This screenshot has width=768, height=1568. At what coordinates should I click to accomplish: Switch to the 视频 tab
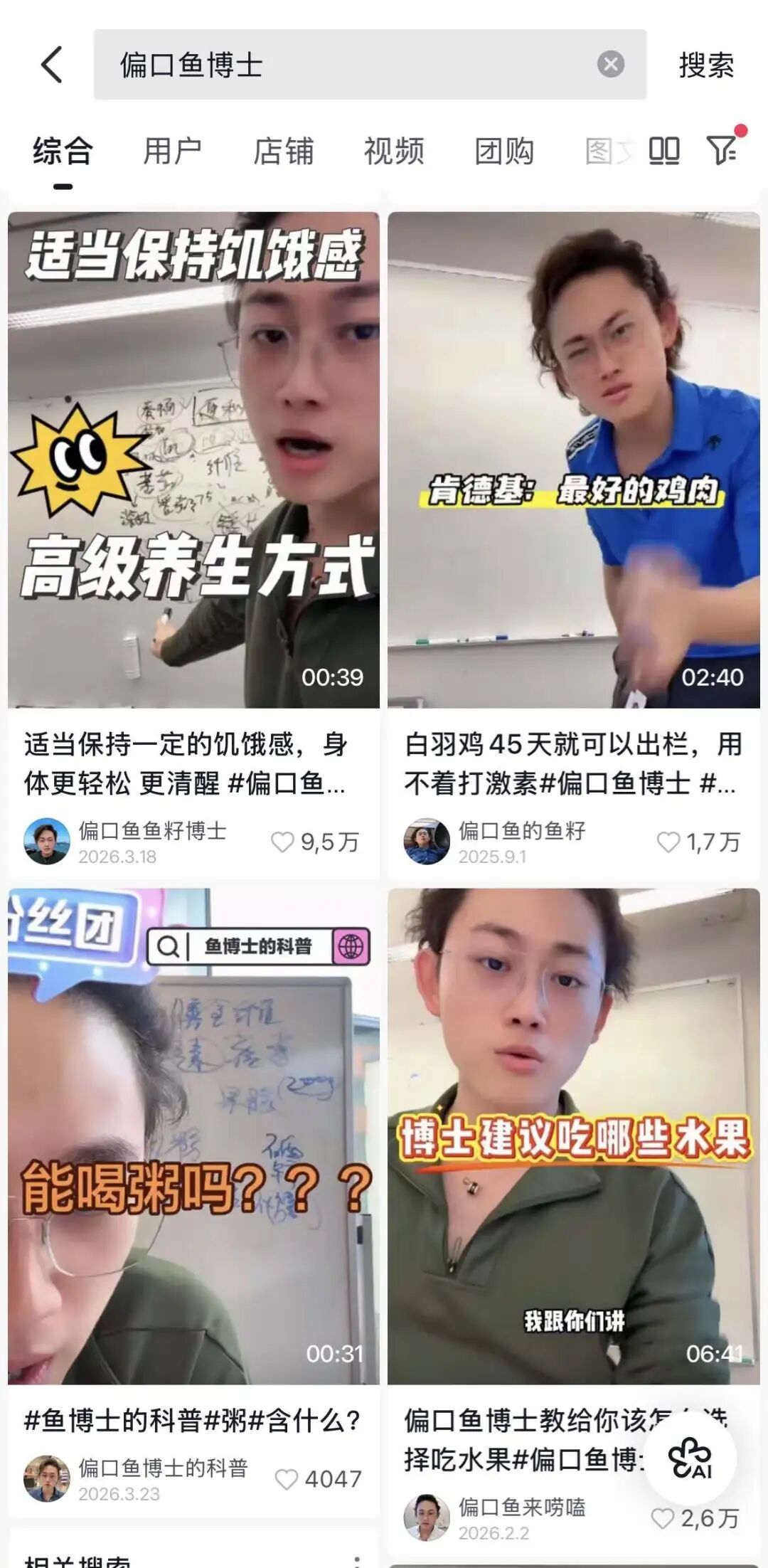(x=393, y=152)
